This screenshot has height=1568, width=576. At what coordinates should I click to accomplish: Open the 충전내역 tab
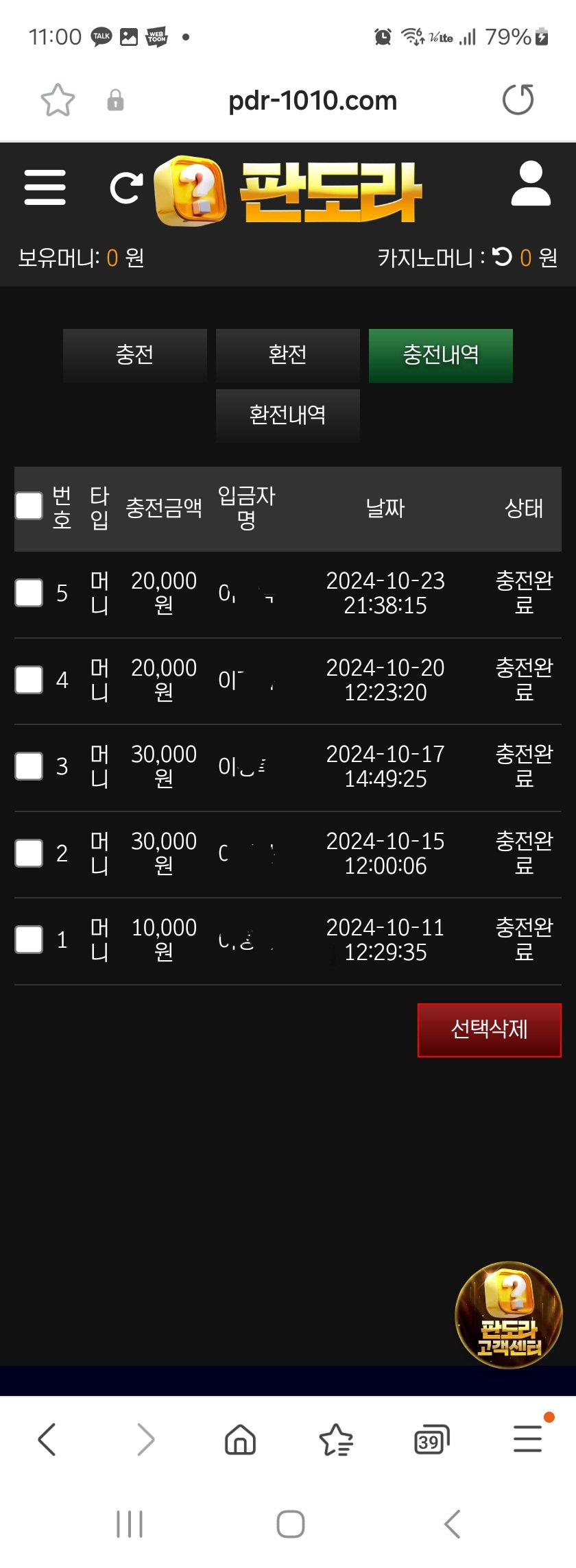coord(440,355)
